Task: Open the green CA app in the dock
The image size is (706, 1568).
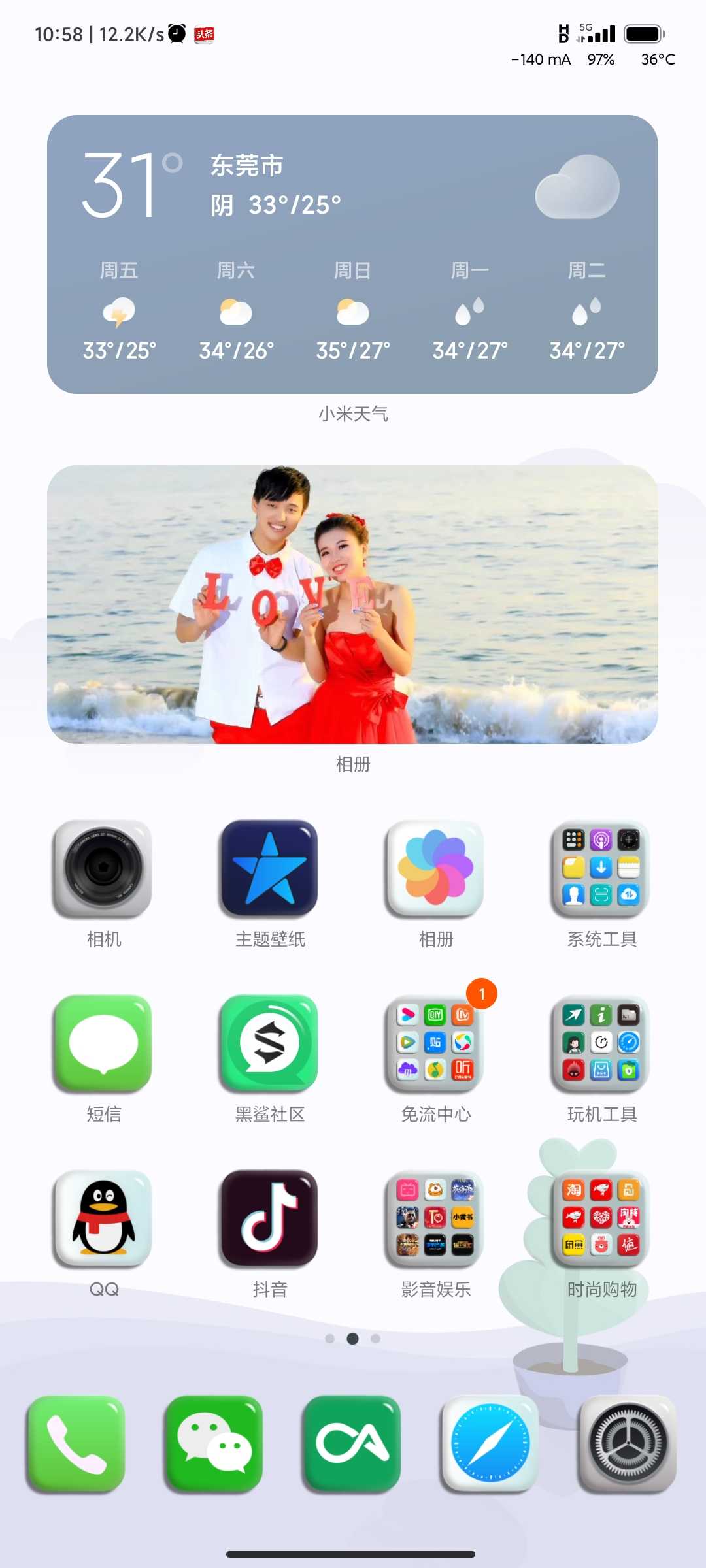Action: click(352, 1445)
